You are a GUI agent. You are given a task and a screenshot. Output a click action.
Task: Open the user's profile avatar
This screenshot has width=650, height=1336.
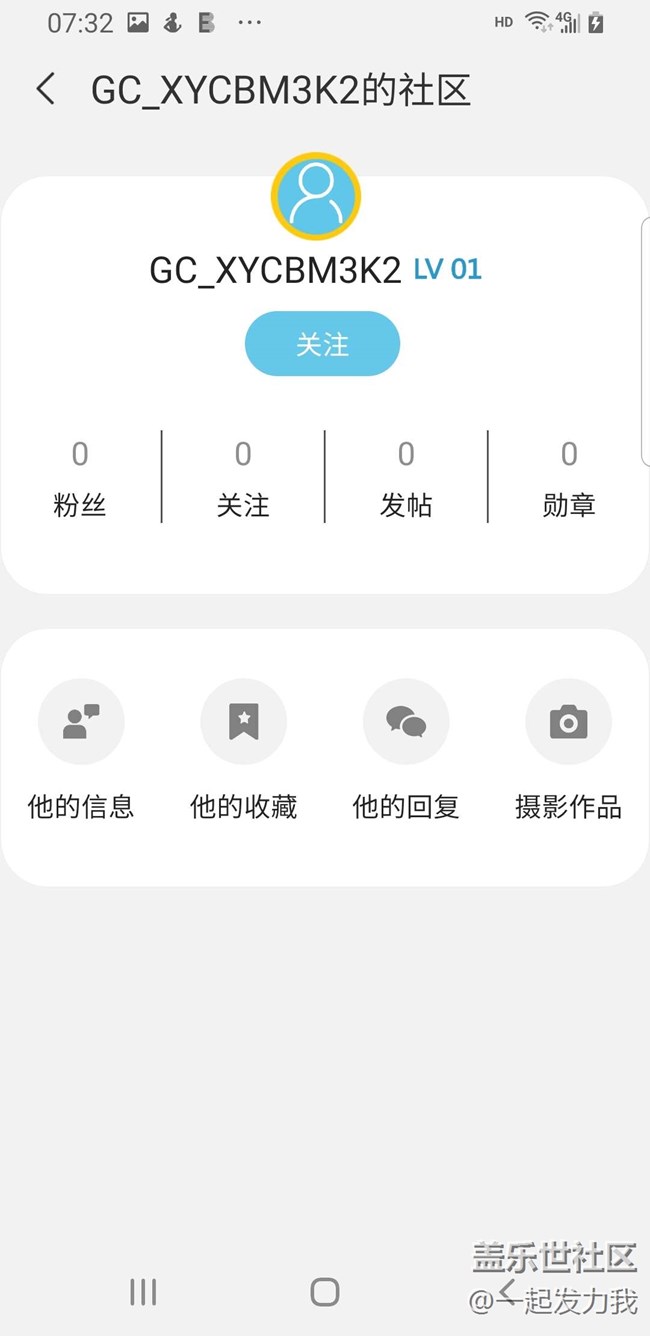tap(316, 196)
